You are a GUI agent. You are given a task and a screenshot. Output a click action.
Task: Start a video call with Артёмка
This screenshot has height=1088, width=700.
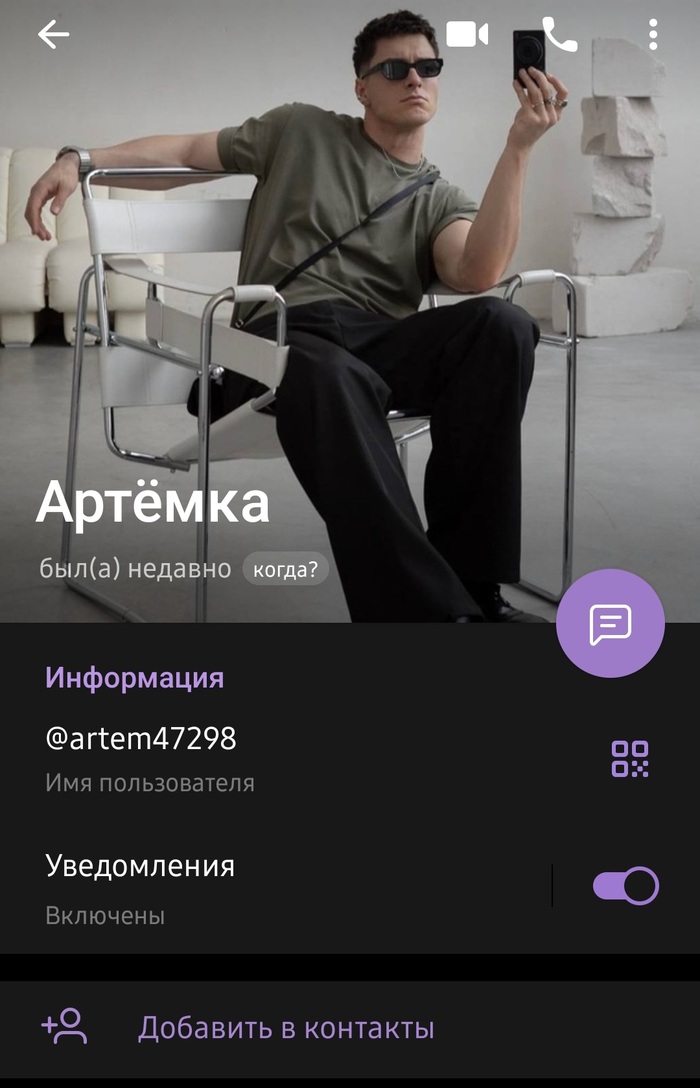coord(466,35)
